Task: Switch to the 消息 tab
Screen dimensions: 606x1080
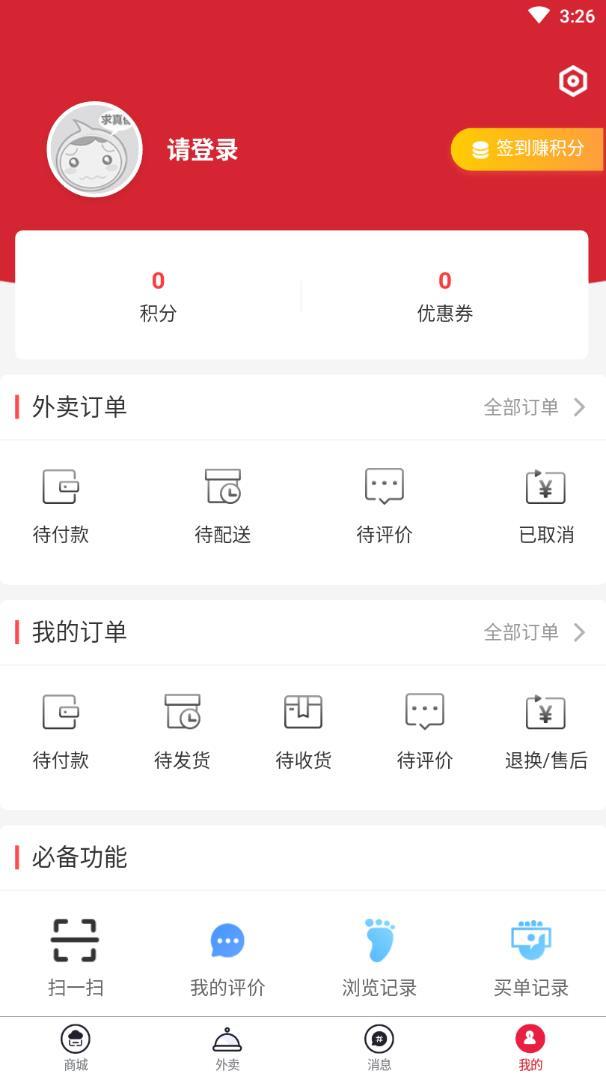Action: pyautogui.click(x=379, y=1048)
